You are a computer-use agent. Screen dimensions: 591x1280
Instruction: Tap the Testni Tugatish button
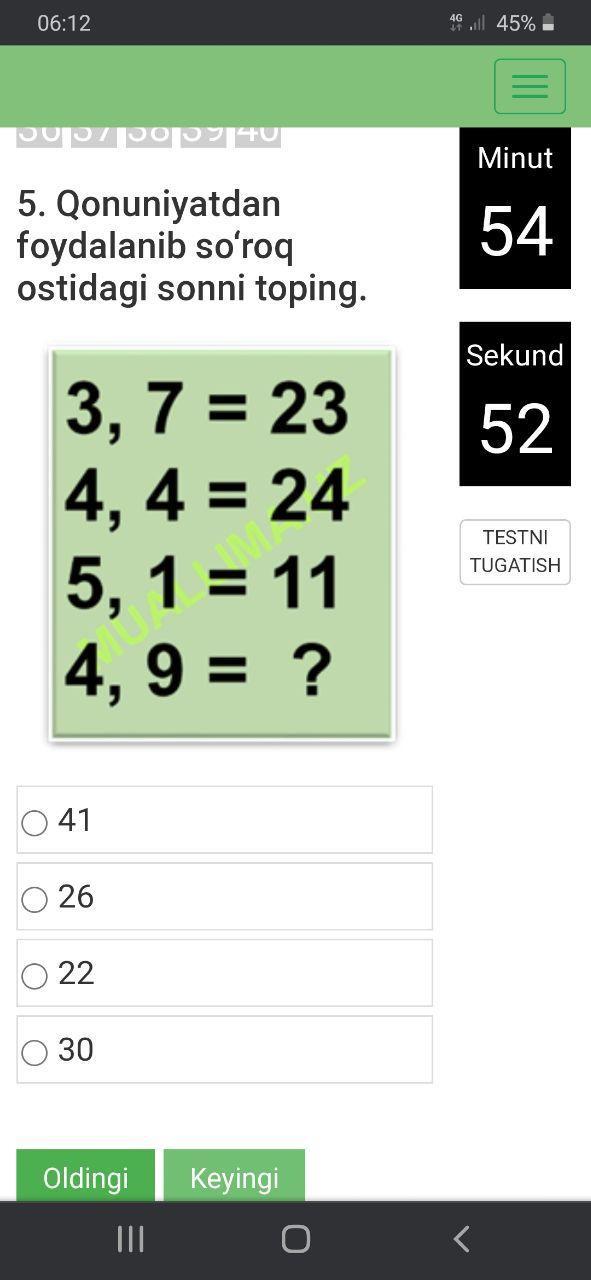pyautogui.click(x=515, y=552)
